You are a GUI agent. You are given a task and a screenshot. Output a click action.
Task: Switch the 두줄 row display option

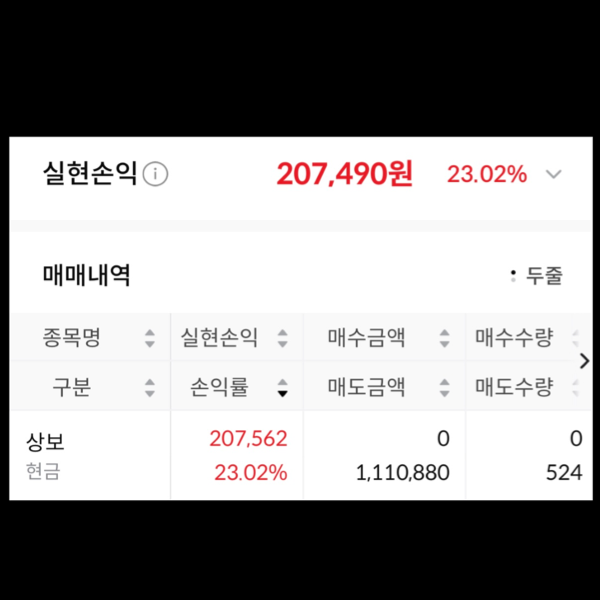click(536, 277)
